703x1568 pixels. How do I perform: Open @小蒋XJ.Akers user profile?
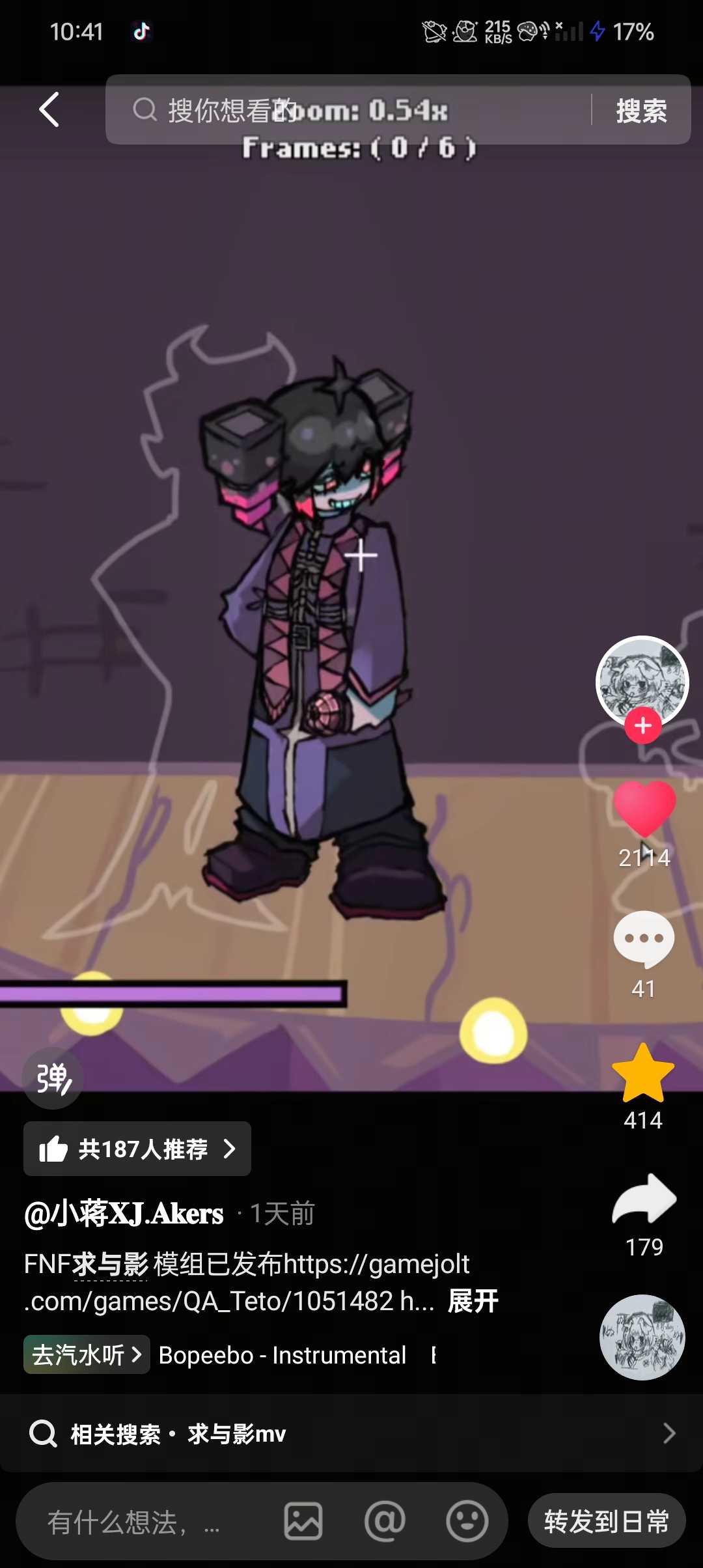coord(124,1214)
